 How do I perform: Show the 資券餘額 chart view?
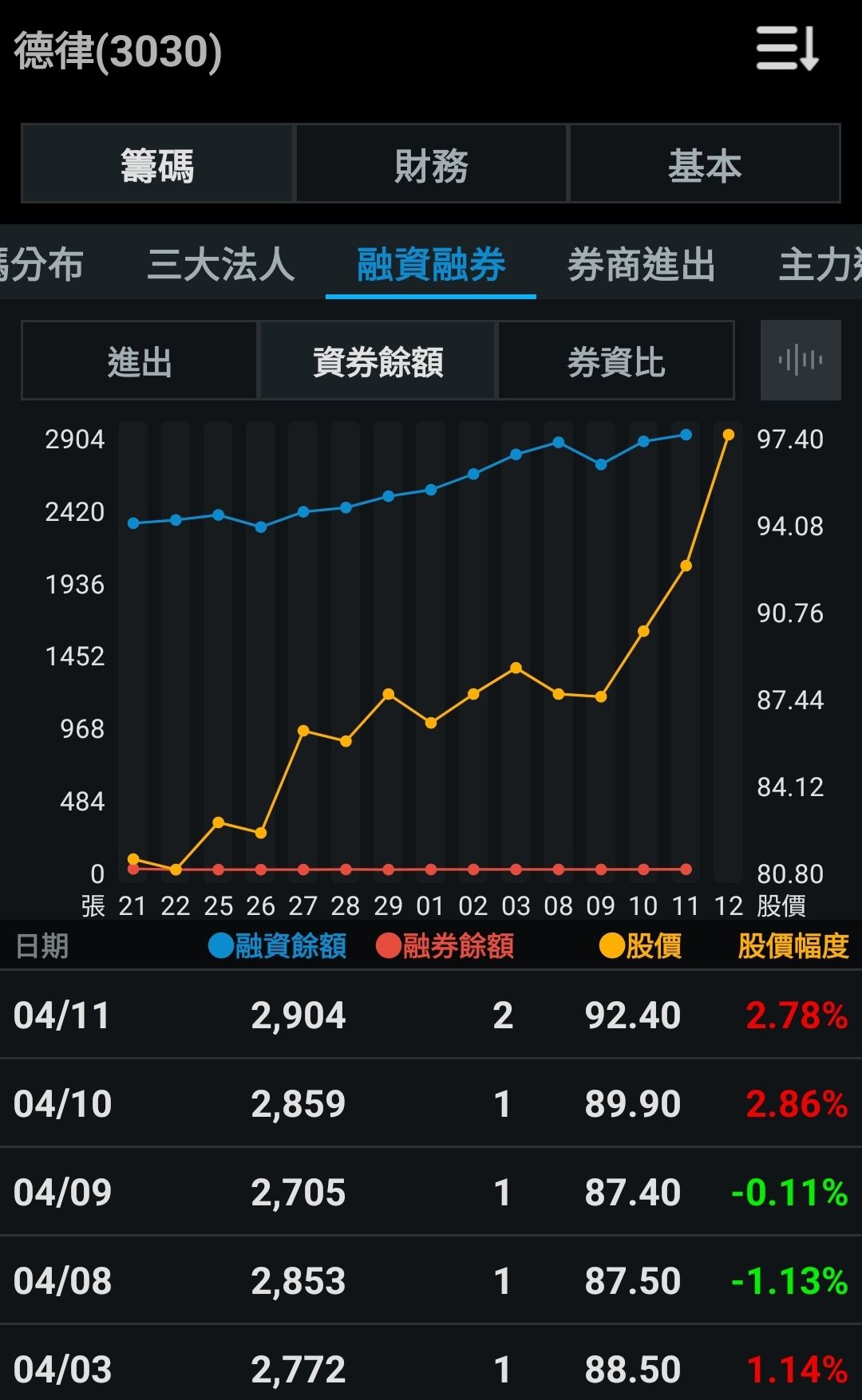point(378,361)
